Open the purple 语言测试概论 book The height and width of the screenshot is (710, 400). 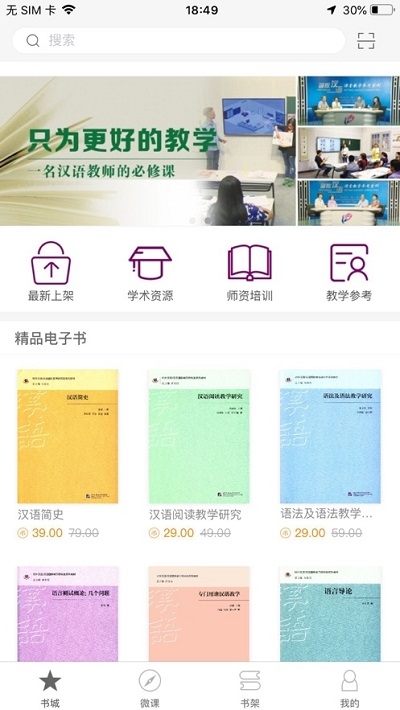pos(67,614)
